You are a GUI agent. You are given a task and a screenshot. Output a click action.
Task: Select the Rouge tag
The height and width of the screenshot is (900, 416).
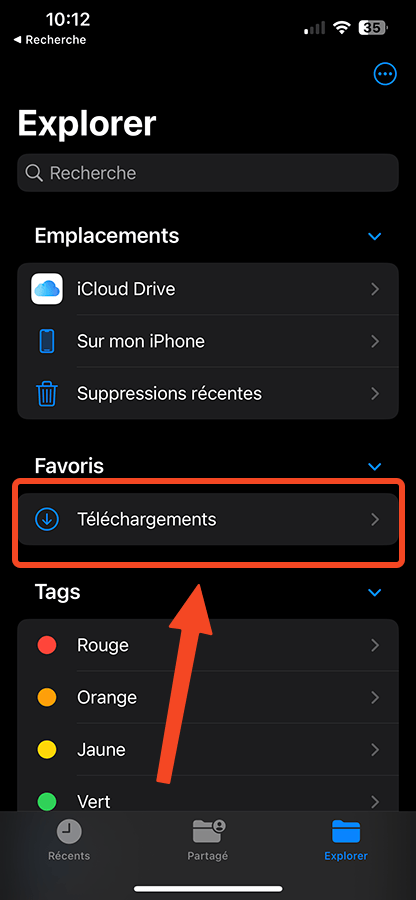(208, 645)
